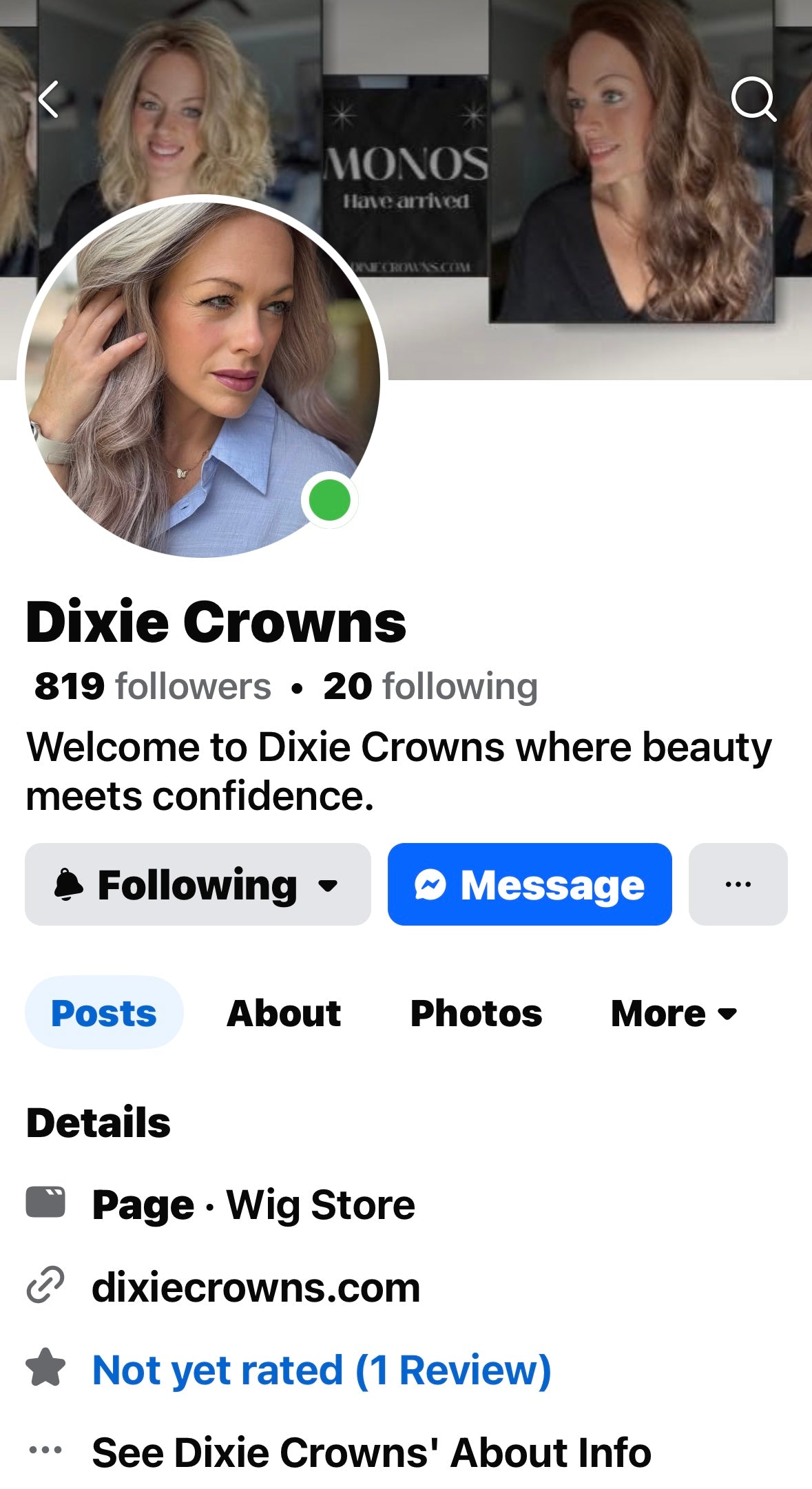Screen dimensions: 812x1489
Task: View the Not yet rated review link
Action: point(321,1370)
